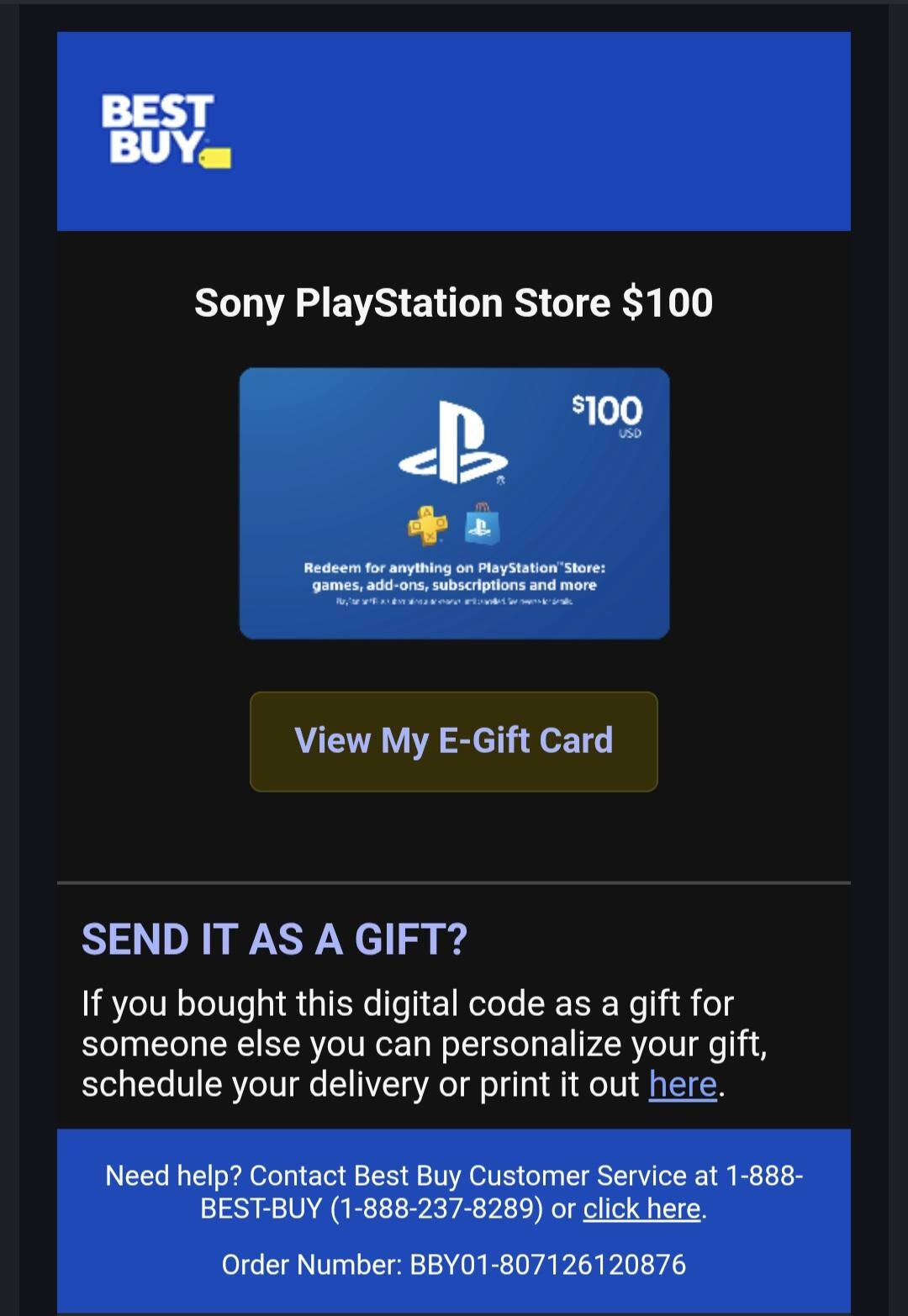Image resolution: width=908 pixels, height=1316 pixels.
Task: Click the divider above SEND IT AS A GIFT
Action: [454, 882]
